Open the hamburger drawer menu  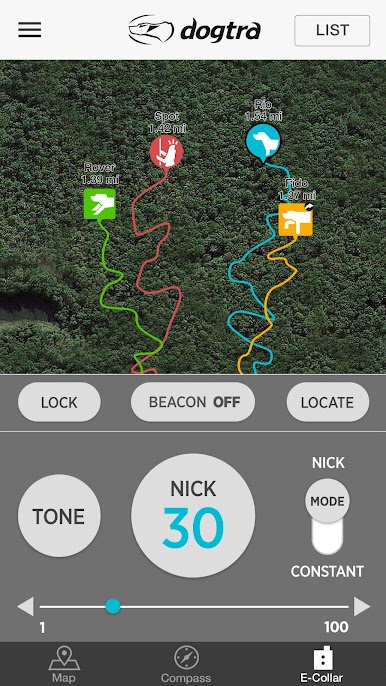pos(30,30)
